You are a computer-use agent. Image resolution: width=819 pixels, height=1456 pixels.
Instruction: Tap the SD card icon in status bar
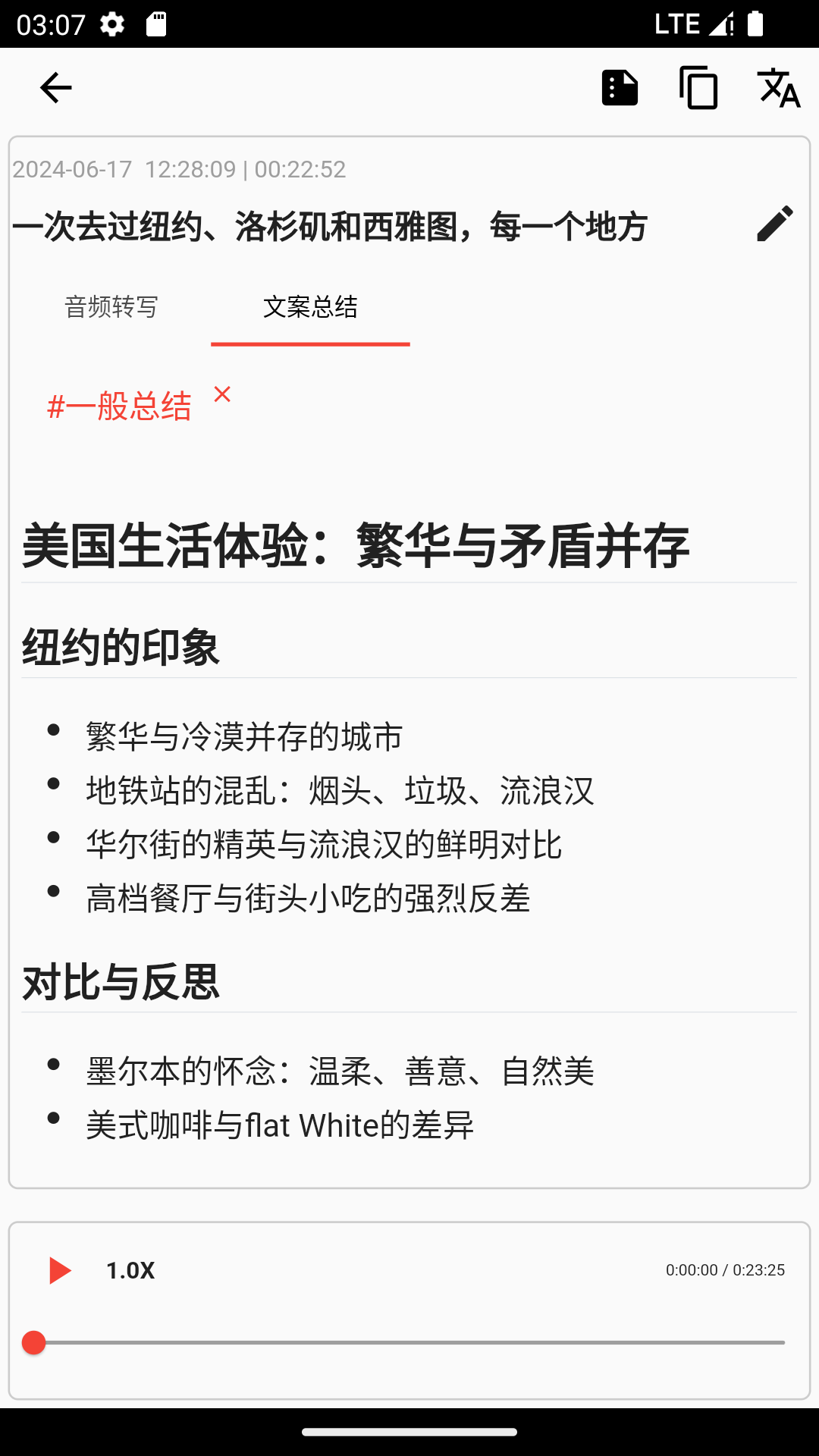coord(157,24)
